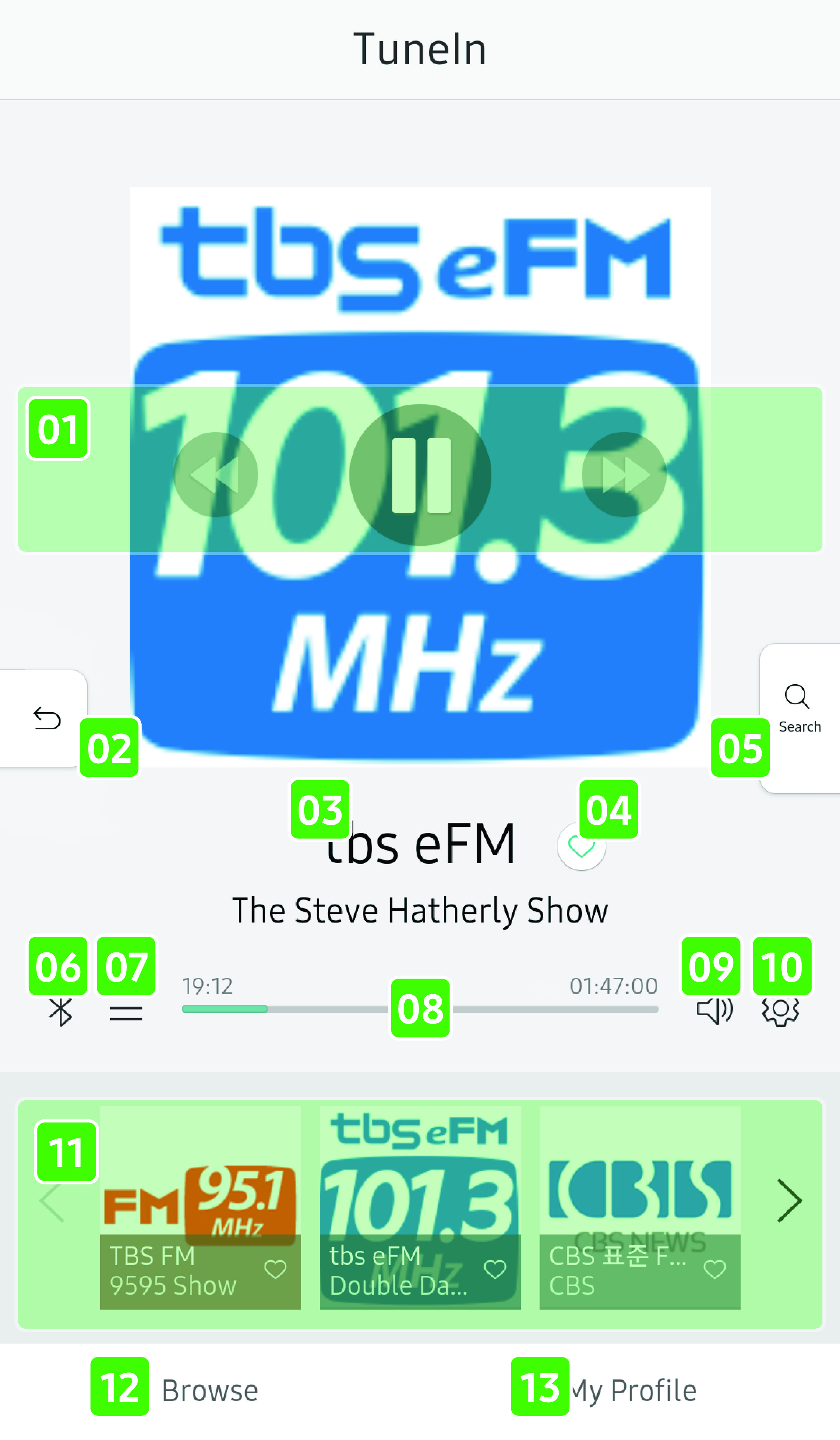840x1440 pixels.
Task: Add the CBS station to favorites
Action: tap(714, 1270)
